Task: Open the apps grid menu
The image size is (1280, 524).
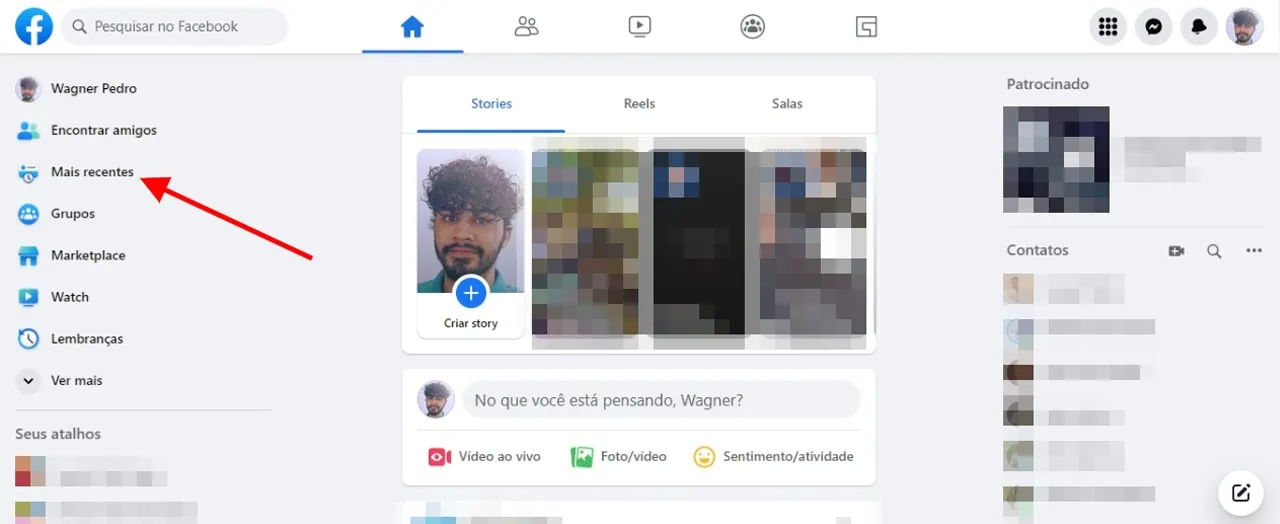Action: point(1108,27)
